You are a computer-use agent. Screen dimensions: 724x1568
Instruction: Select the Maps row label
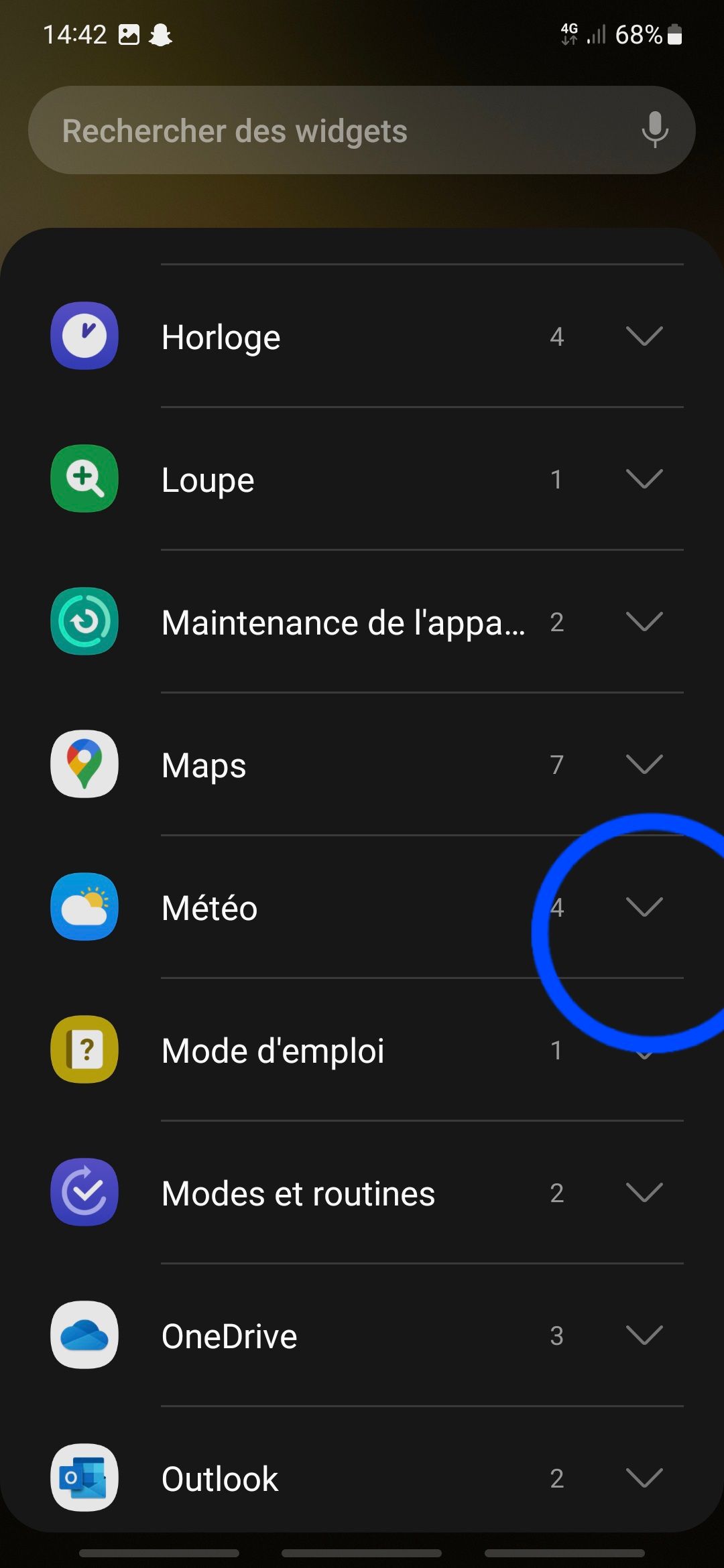coord(203,765)
